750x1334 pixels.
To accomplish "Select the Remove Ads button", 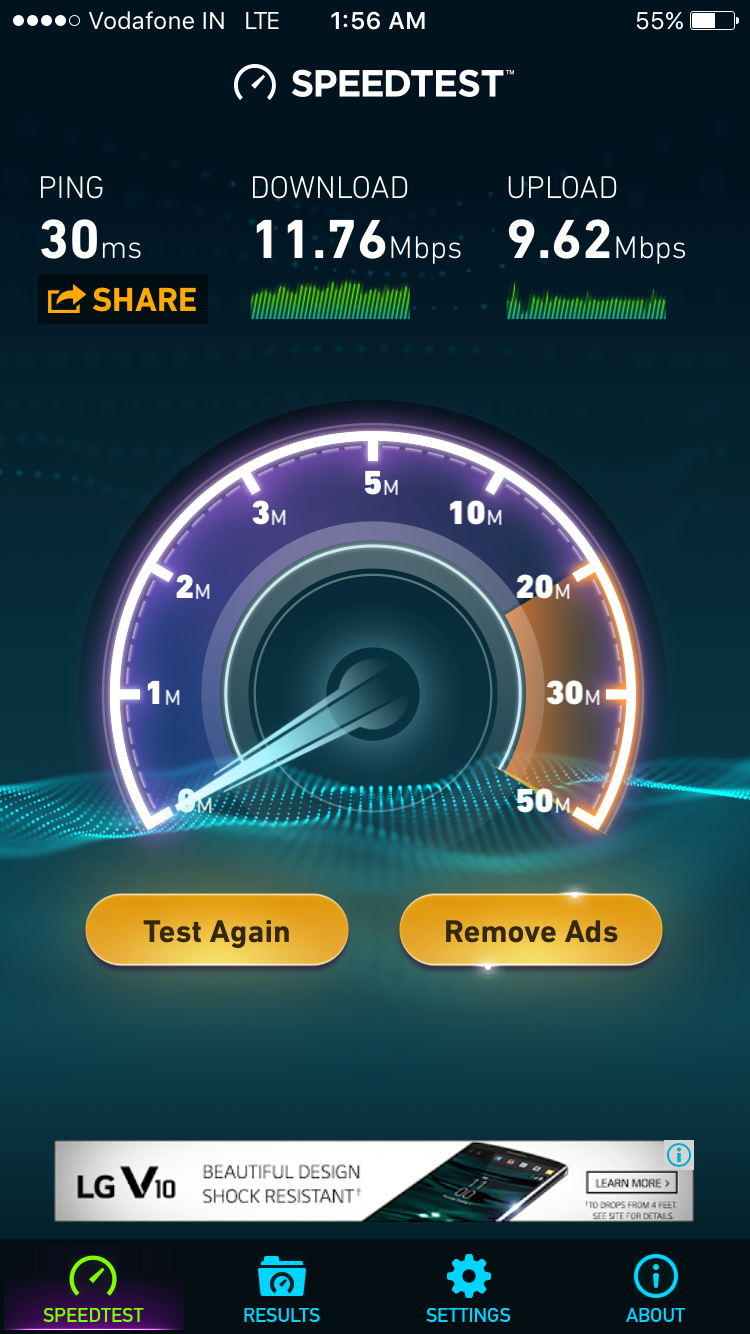I will click(531, 931).
